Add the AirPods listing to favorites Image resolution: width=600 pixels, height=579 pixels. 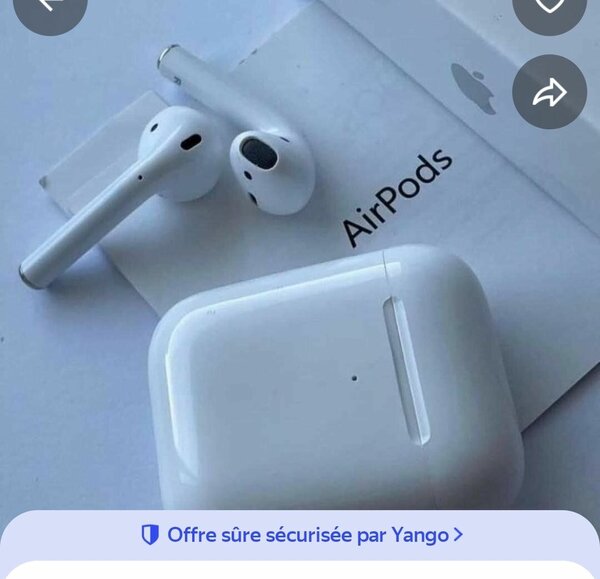click(549, 6)
